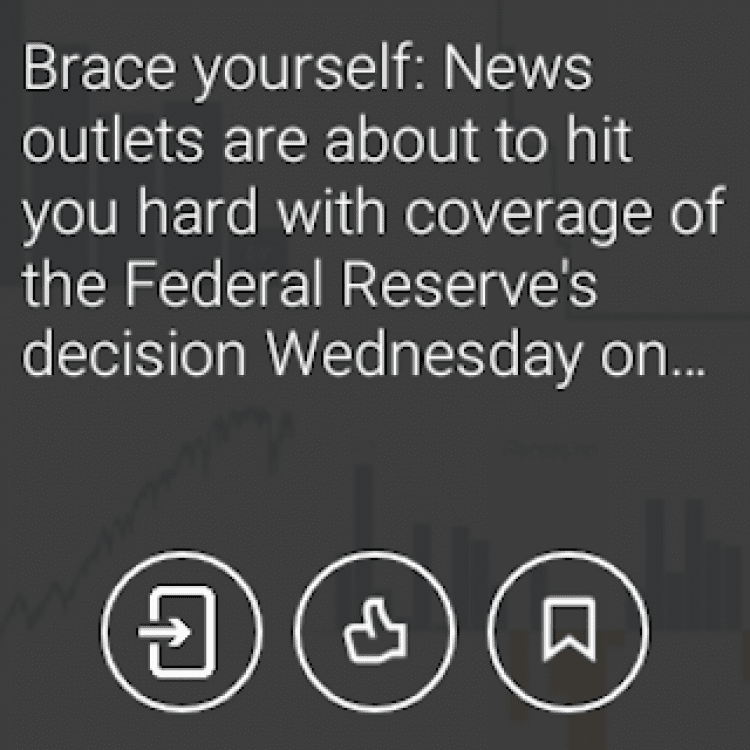Open this news story on the phone
750x750 pixels.
point(181,631)
